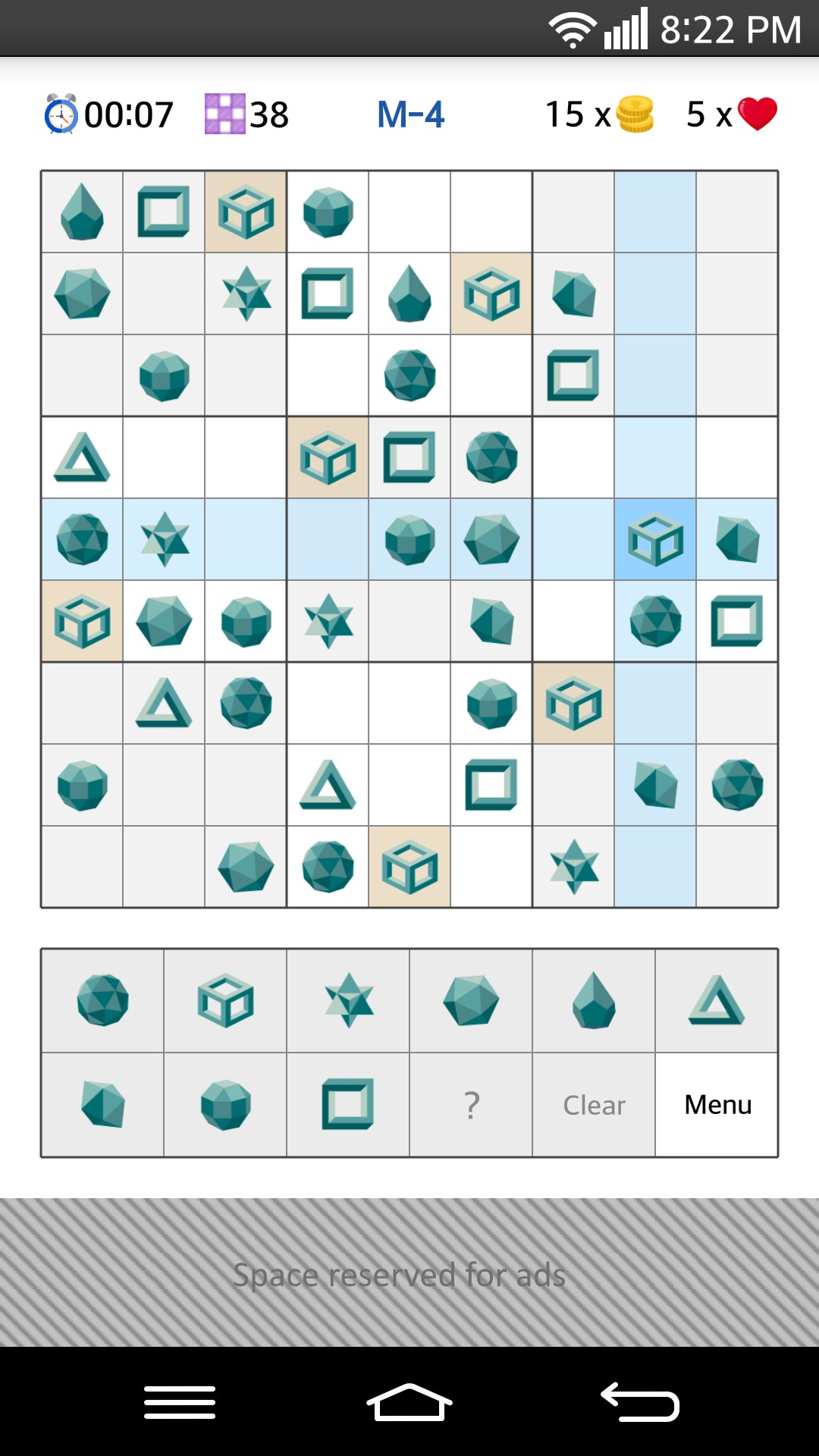Image resolution: width=819 pixels, height=1456 pixels.
Task: Pick the star shape from the palette
Action: (x=349, y=1000)
